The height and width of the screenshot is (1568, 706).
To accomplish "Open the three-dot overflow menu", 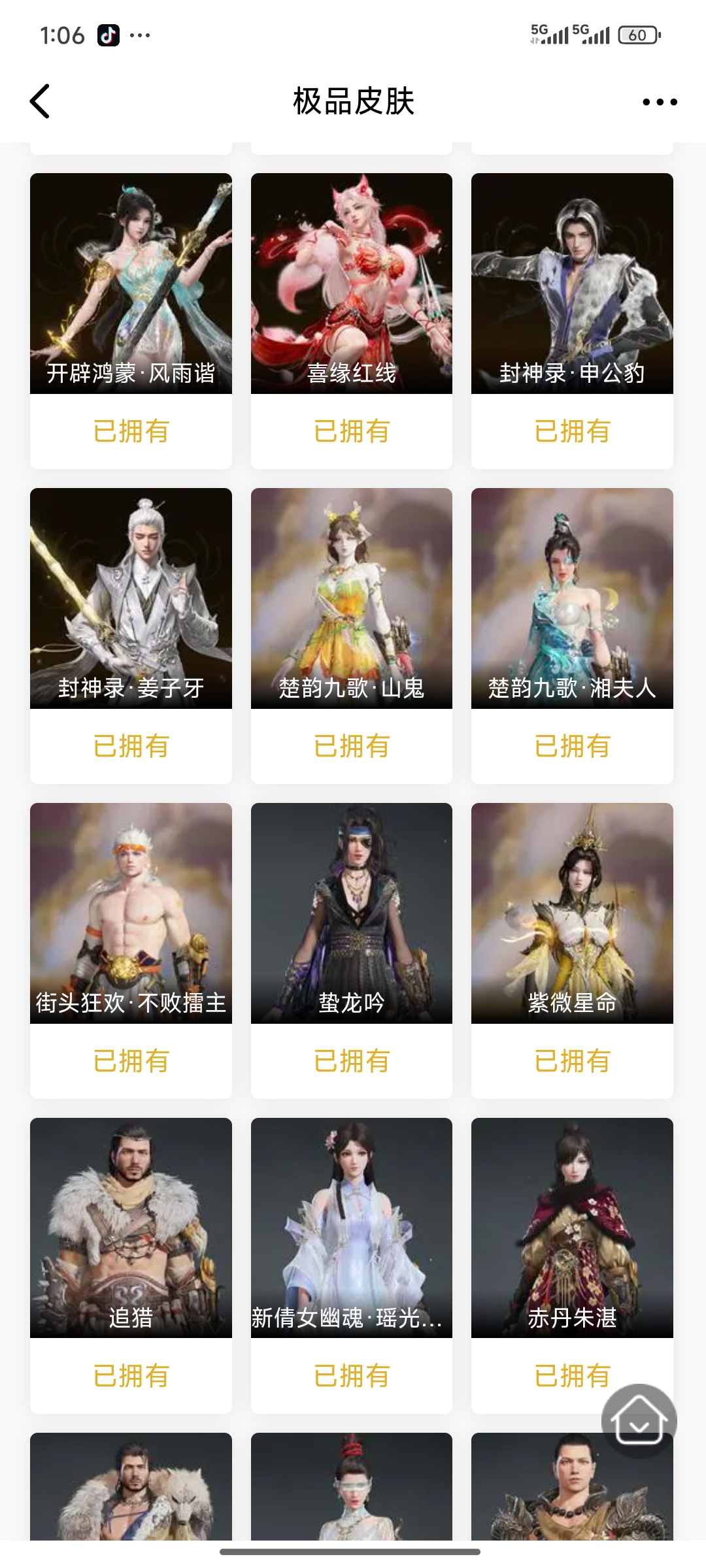I will tap(659, 102).
